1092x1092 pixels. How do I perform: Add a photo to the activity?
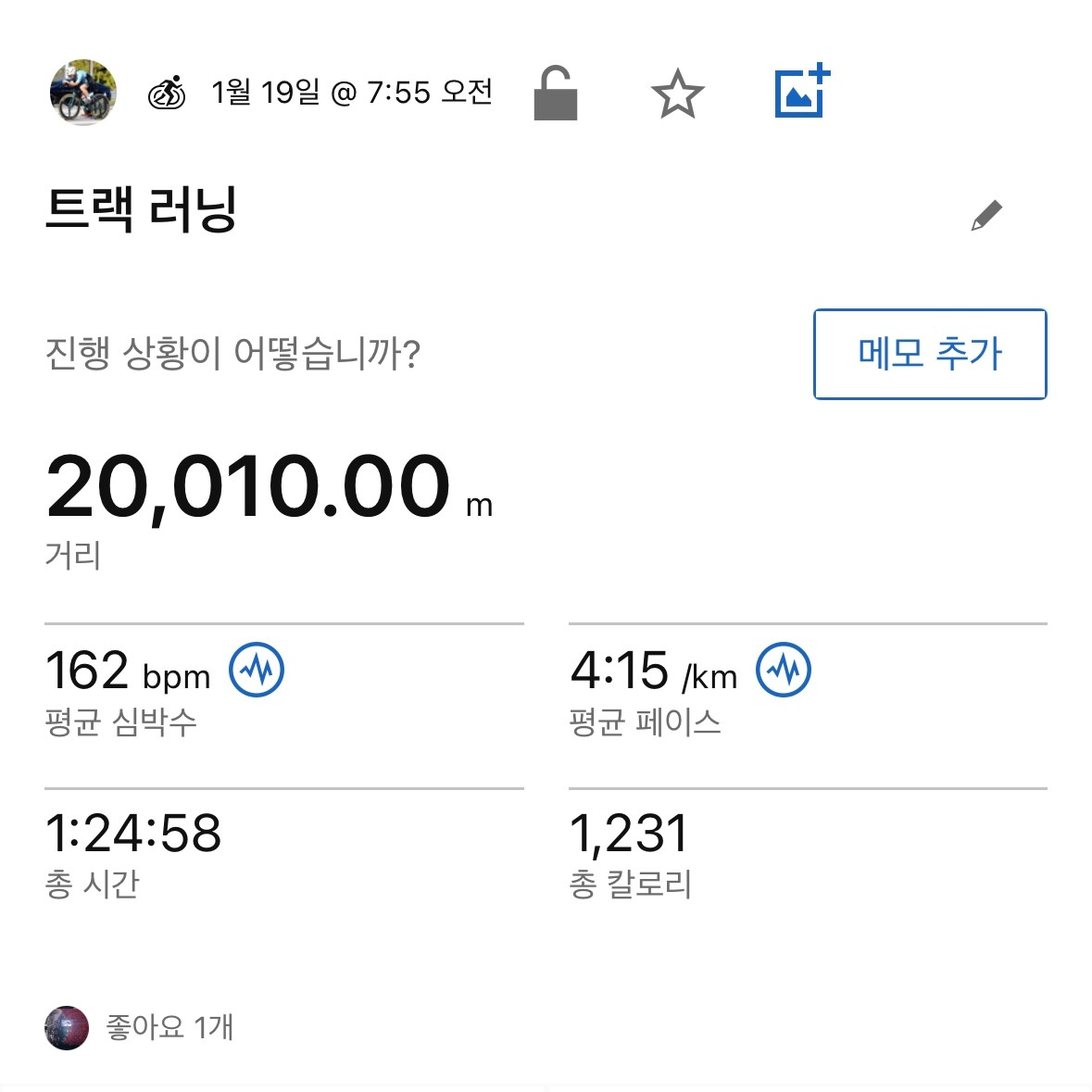801,92
